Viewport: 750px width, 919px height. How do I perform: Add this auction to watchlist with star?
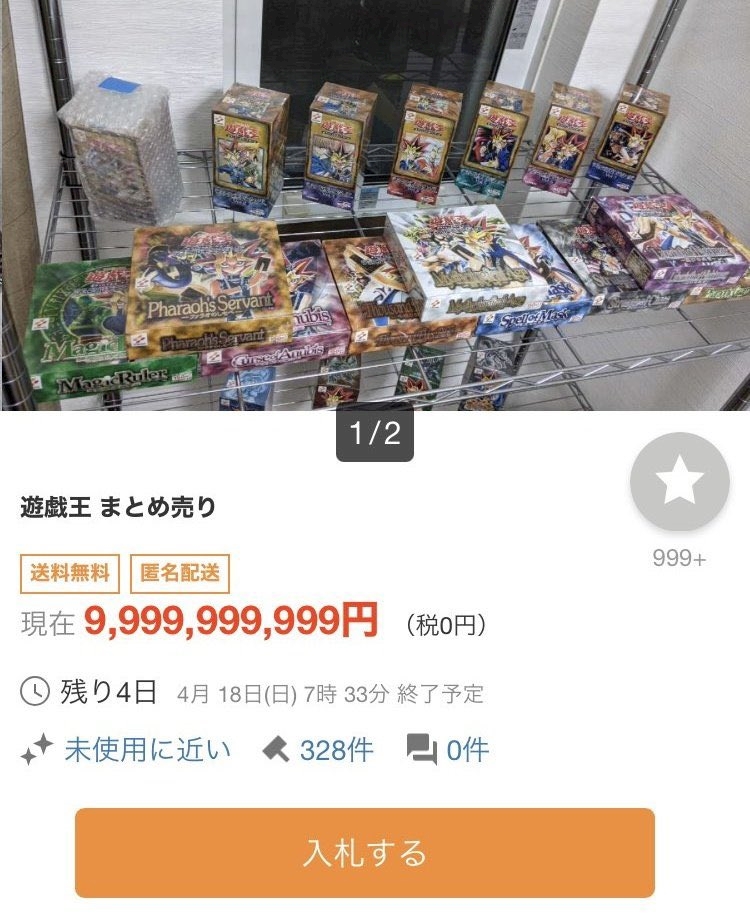(x=679, y=482)
